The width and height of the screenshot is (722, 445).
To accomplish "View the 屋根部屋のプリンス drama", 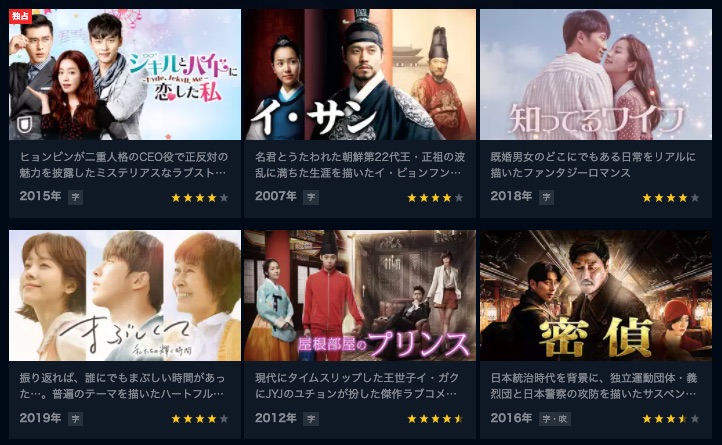I will 360,296.
